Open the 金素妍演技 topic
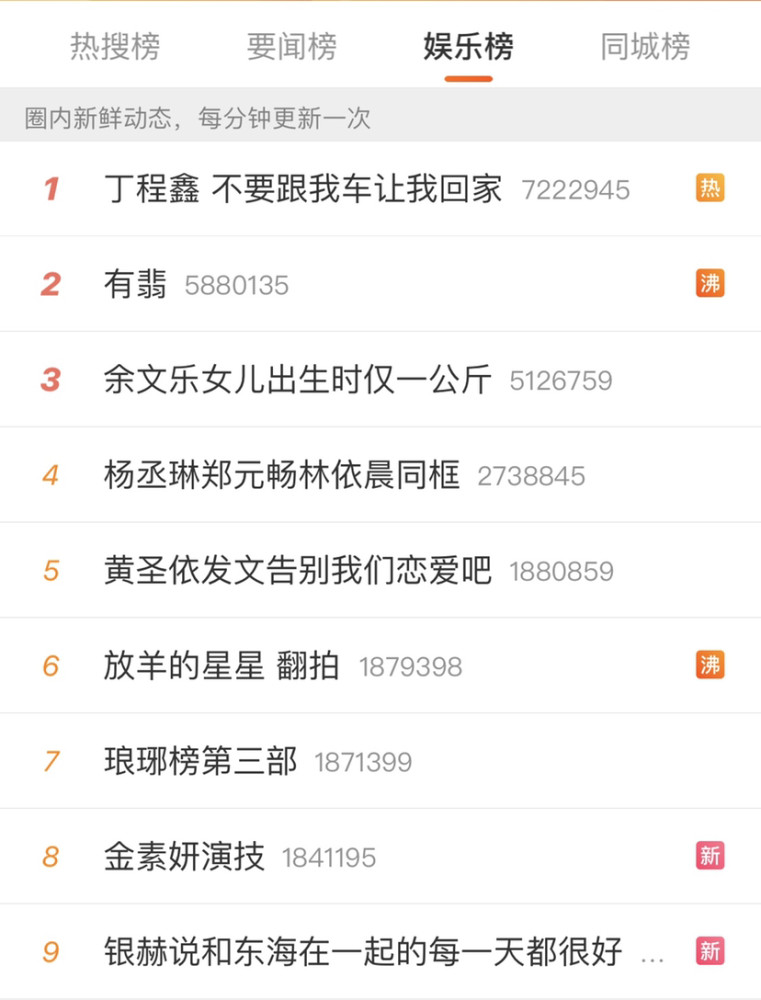This screenshot has height=1000, width=761. pyautogui.click(x=185, y=857)
